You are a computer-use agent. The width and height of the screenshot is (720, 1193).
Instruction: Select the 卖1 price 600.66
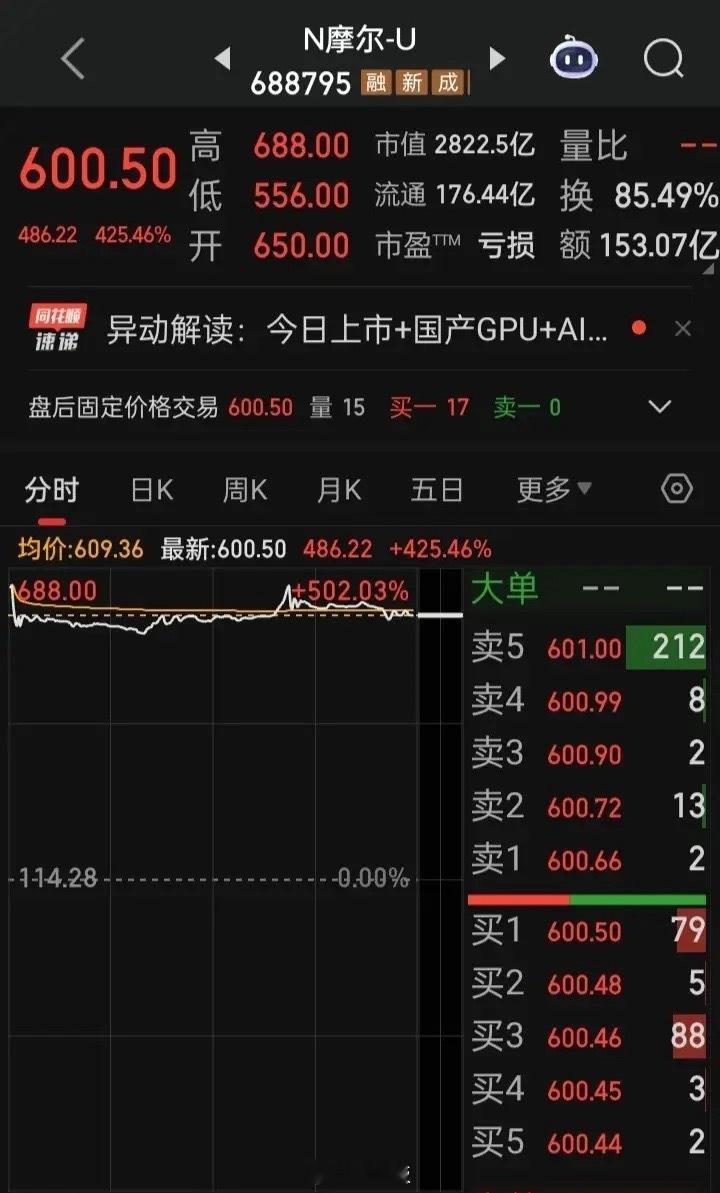click(583, 859)
